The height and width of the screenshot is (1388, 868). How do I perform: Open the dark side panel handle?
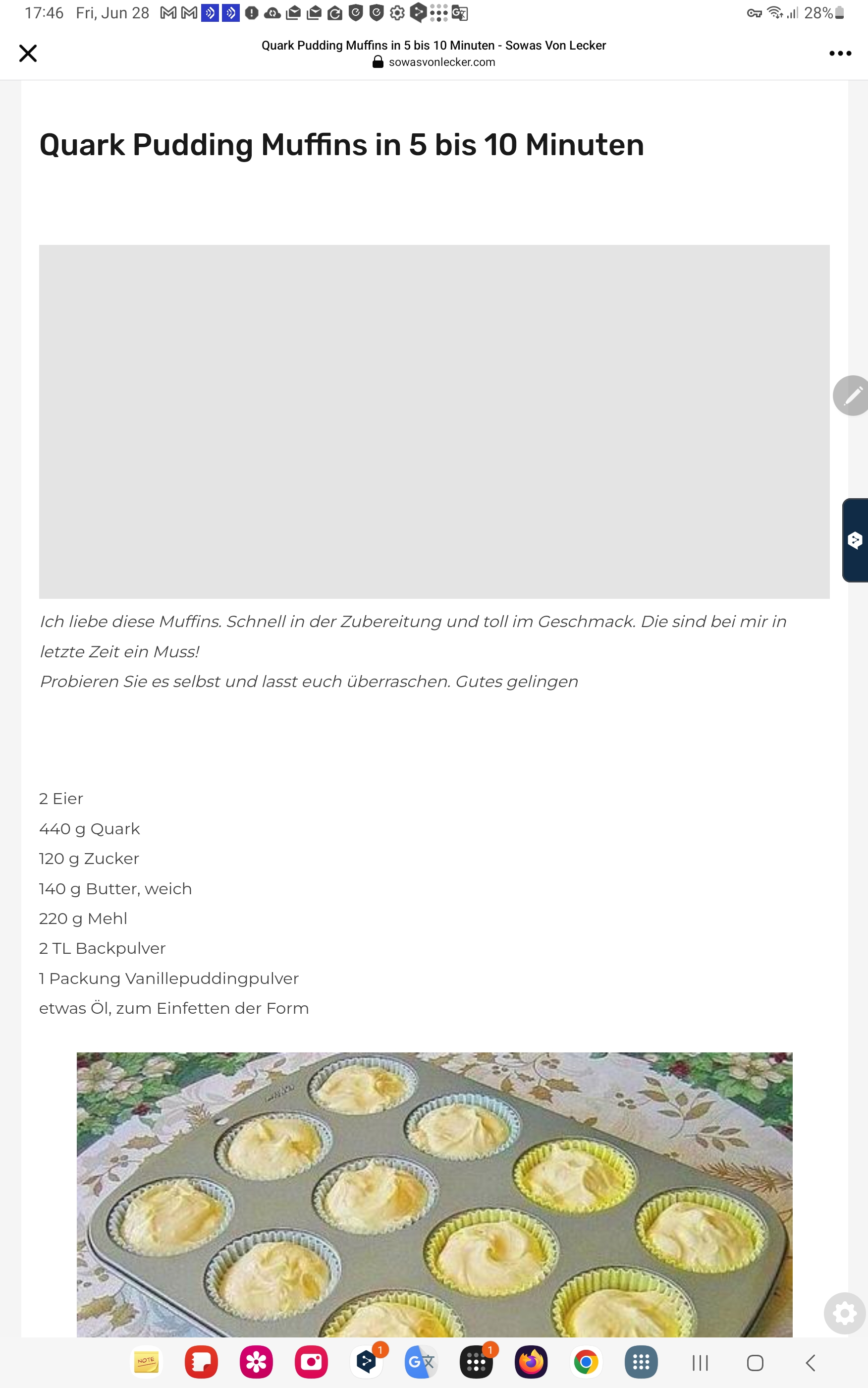[x=855, y=540]
